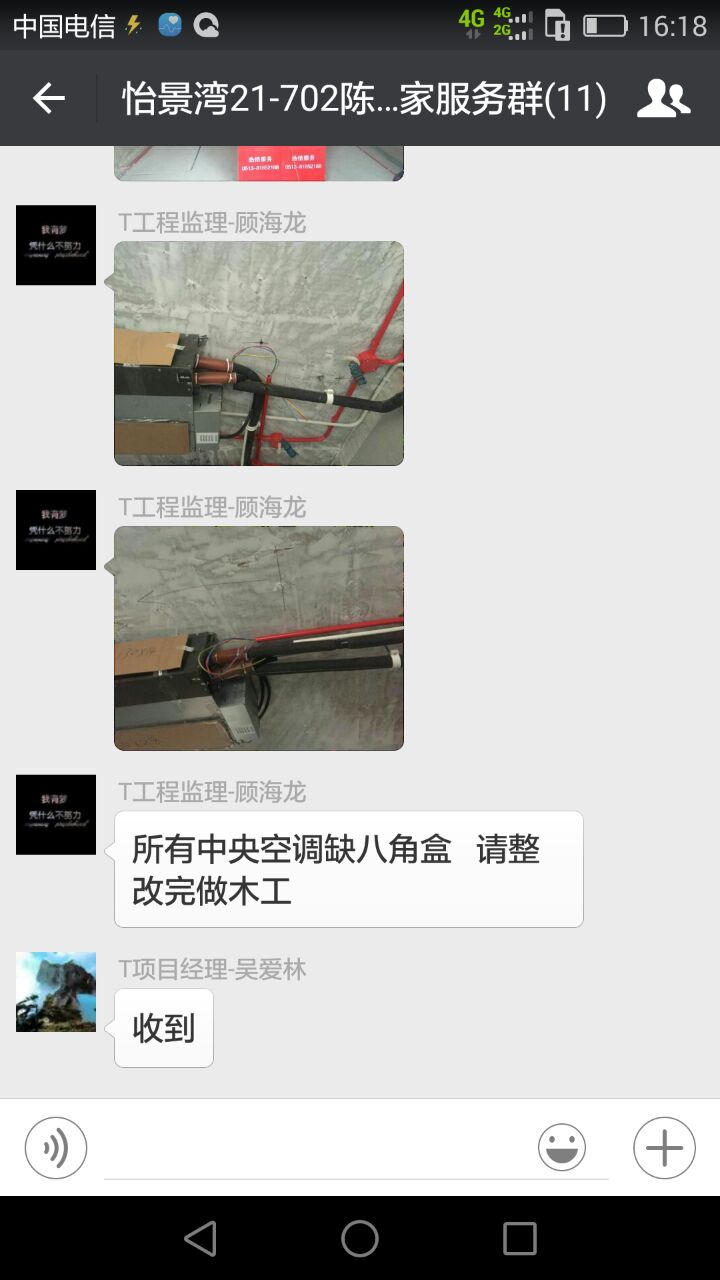Open the plus attachment menu
This screenshot has width=720, height=1280.
pos(664,1148)
